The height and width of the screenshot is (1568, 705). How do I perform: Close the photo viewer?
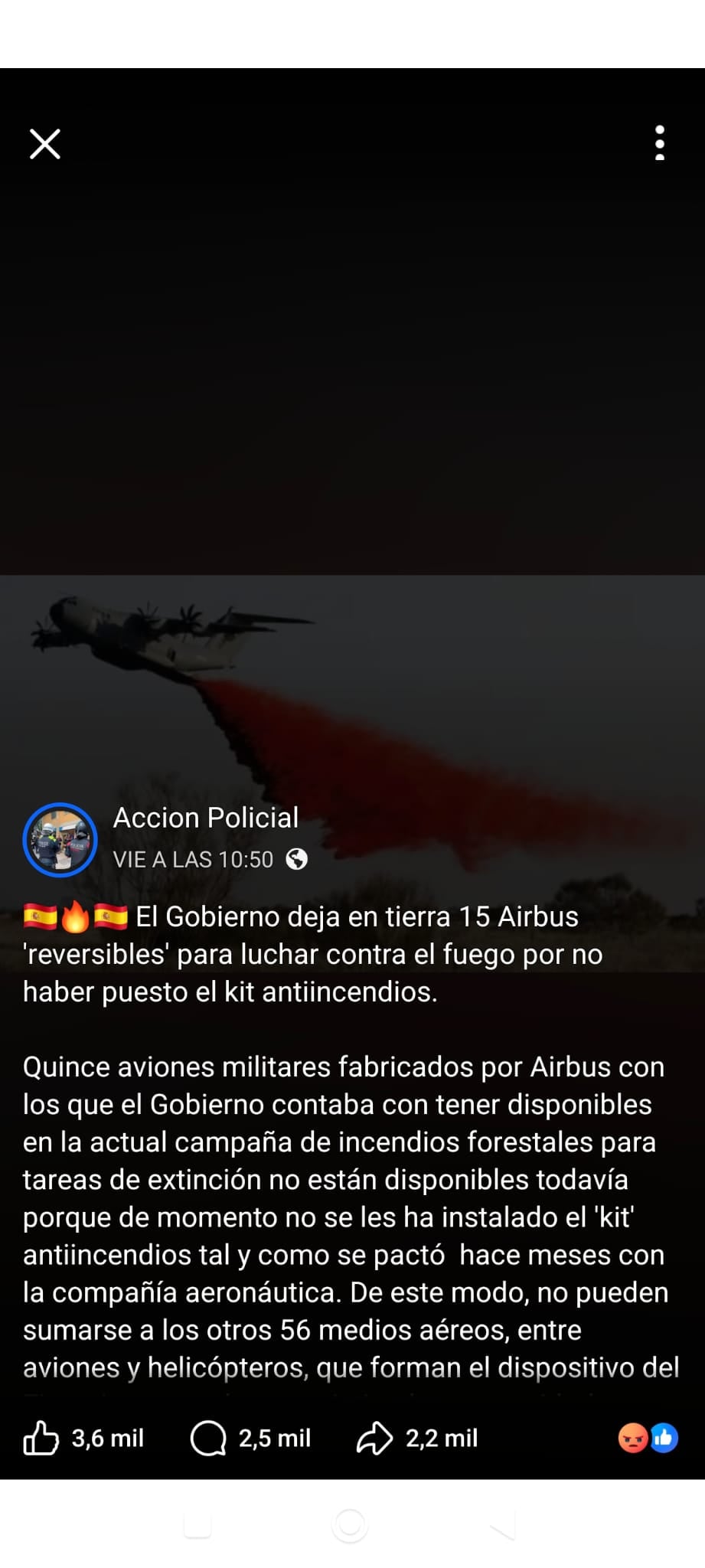pos(44,143)
